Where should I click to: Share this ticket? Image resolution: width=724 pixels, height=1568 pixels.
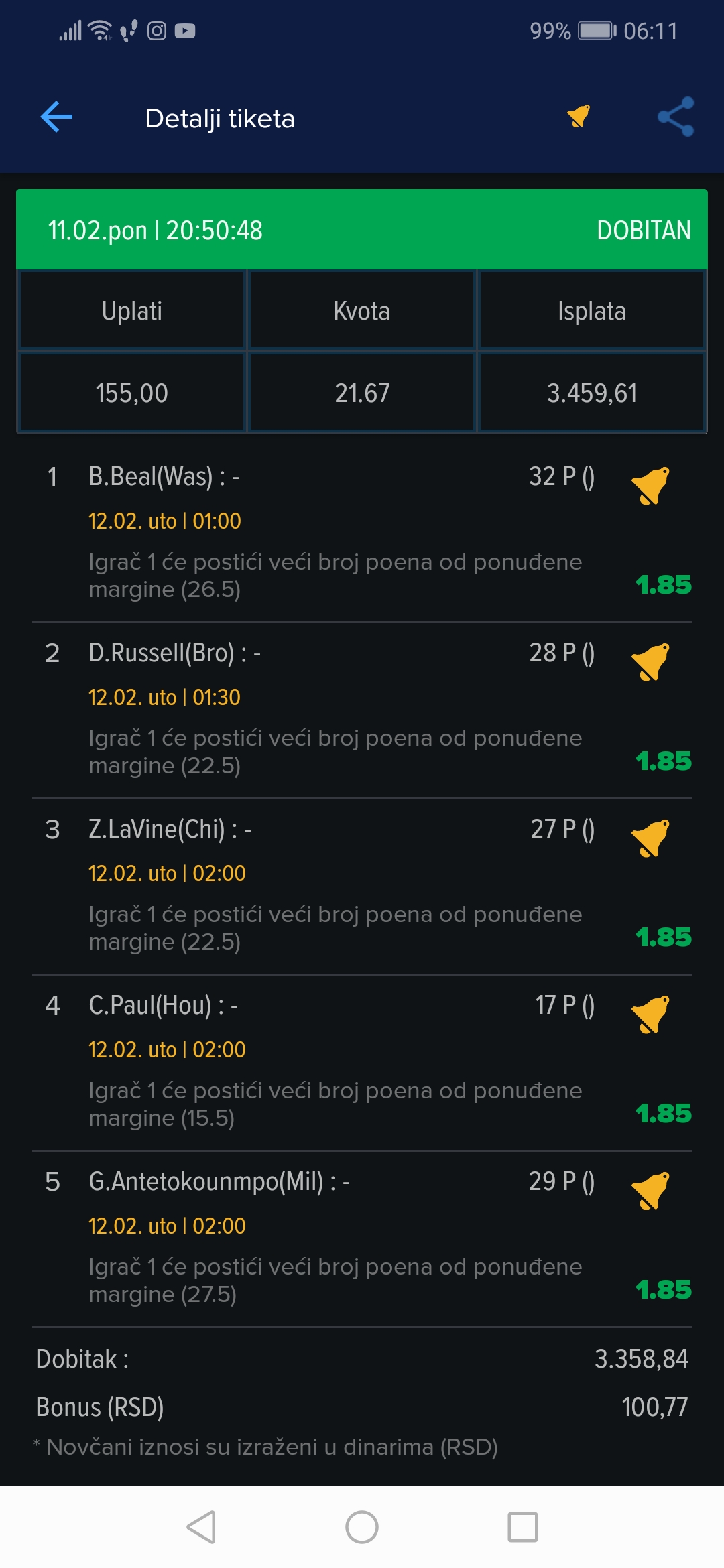click(676, 117)
